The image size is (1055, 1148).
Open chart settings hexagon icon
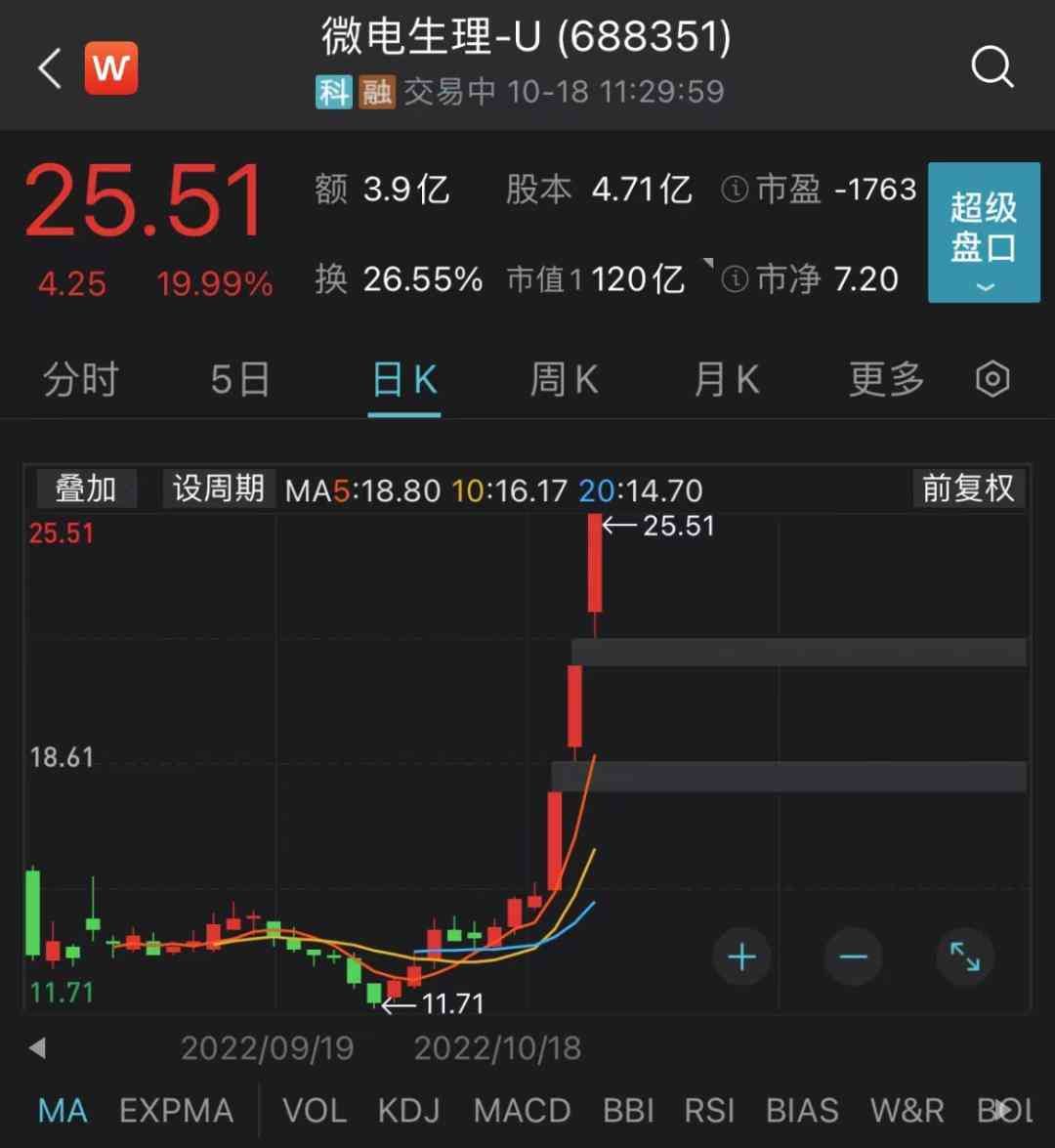pos(992,379)
